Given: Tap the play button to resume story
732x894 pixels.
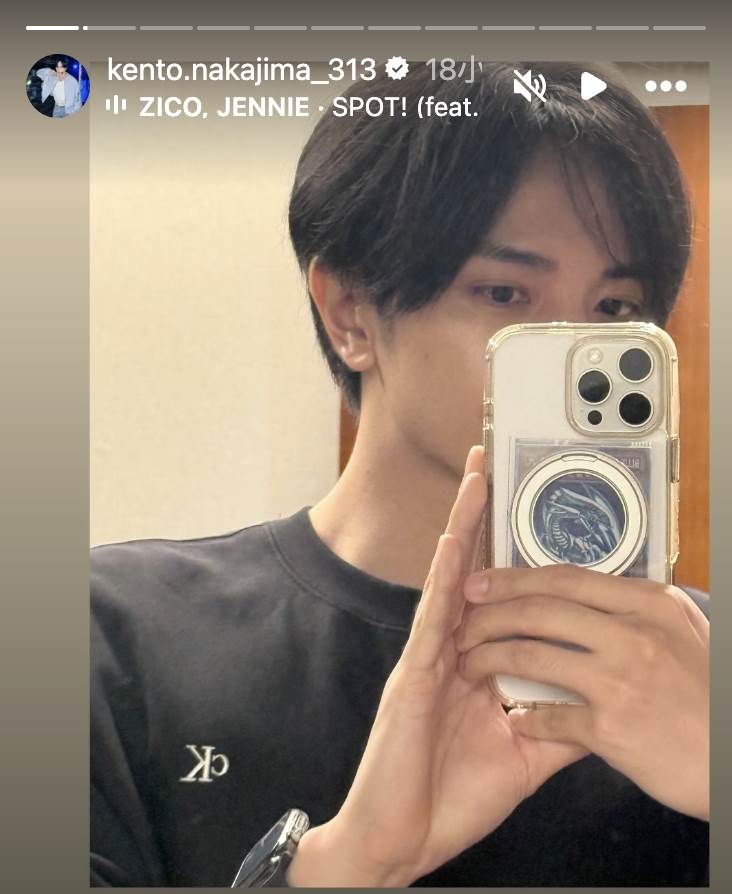Looking at the screenshot, I should pyautogui.click(x=593, y=87).
